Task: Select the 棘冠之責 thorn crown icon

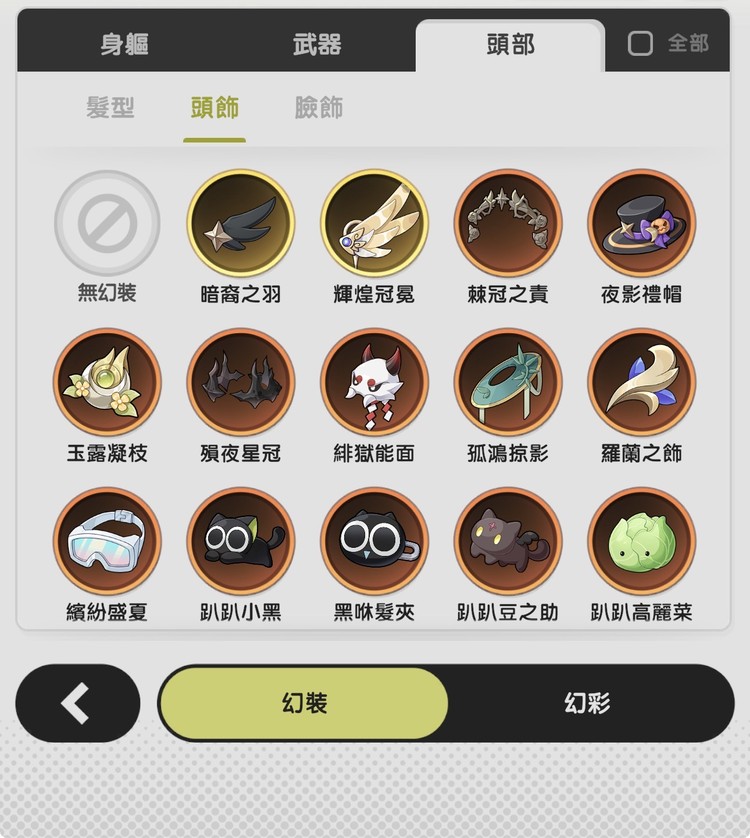Action: tap(508, 223)
